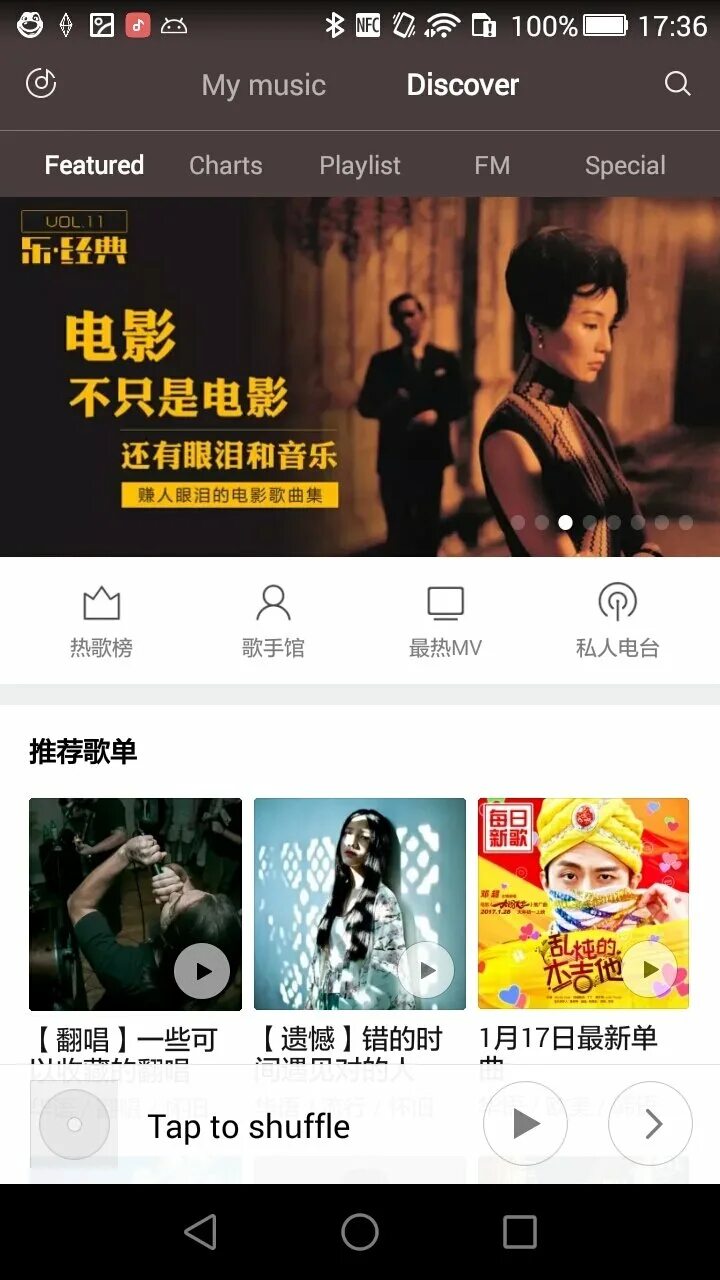Open 最热MV videos section
The width and height of the screenshot is (720, 1280).
[445, 621]
